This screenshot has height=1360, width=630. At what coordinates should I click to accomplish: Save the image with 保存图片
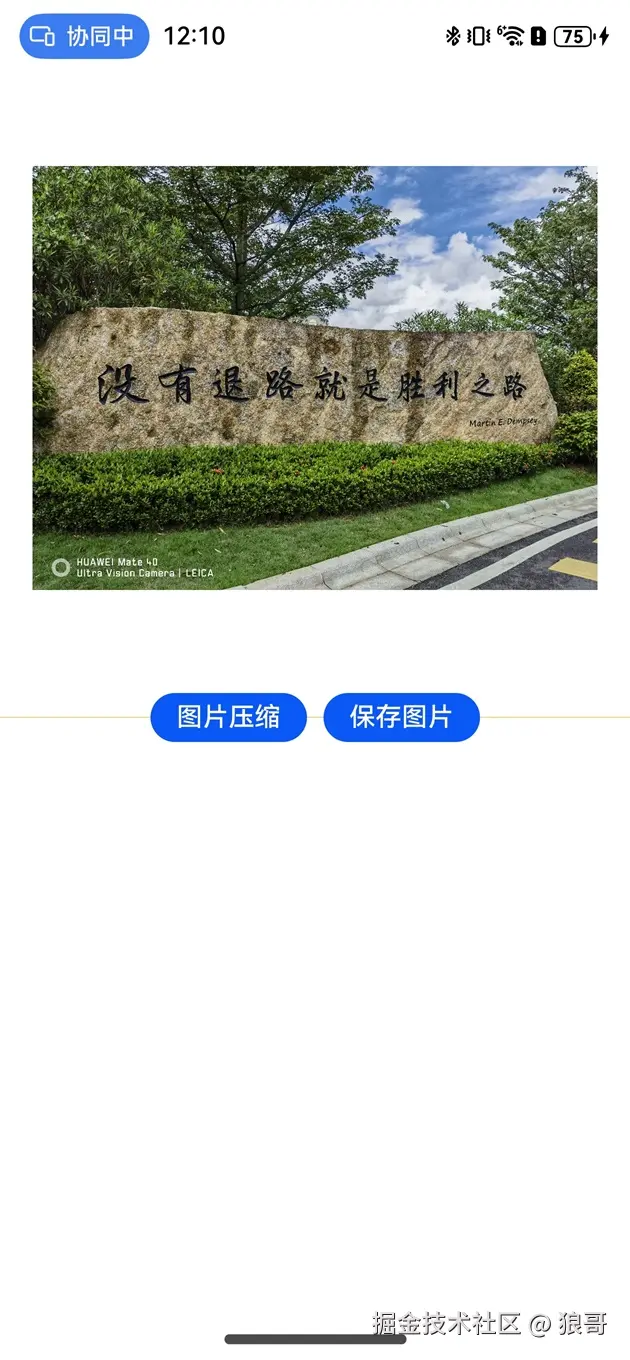tap(401, 717)
